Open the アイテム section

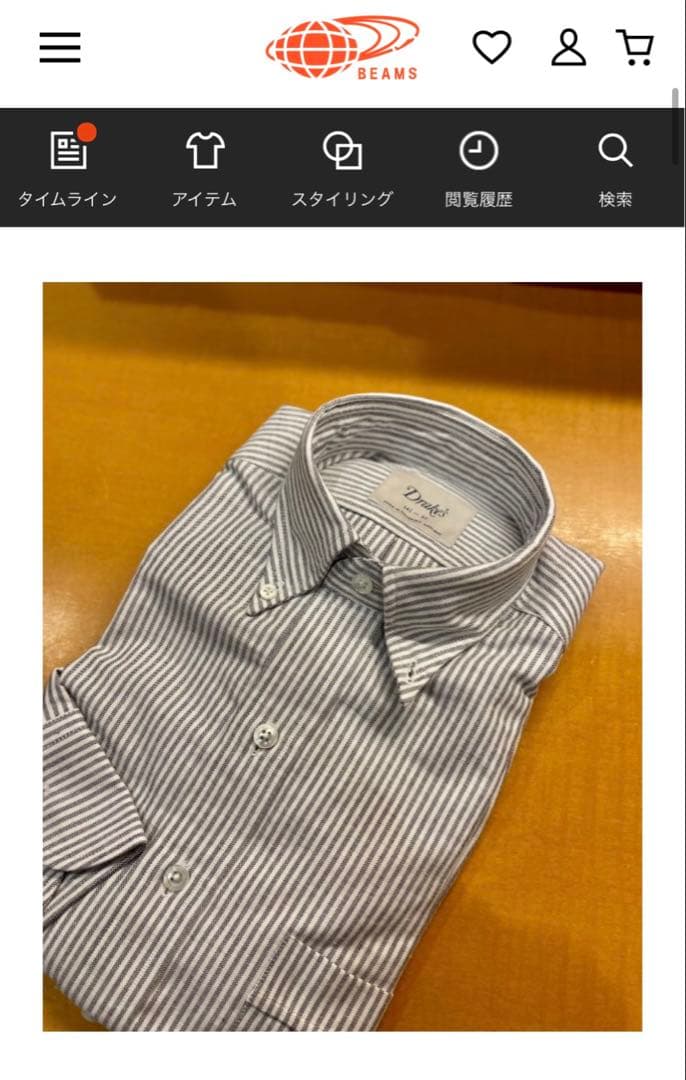[x=204, y=168]
